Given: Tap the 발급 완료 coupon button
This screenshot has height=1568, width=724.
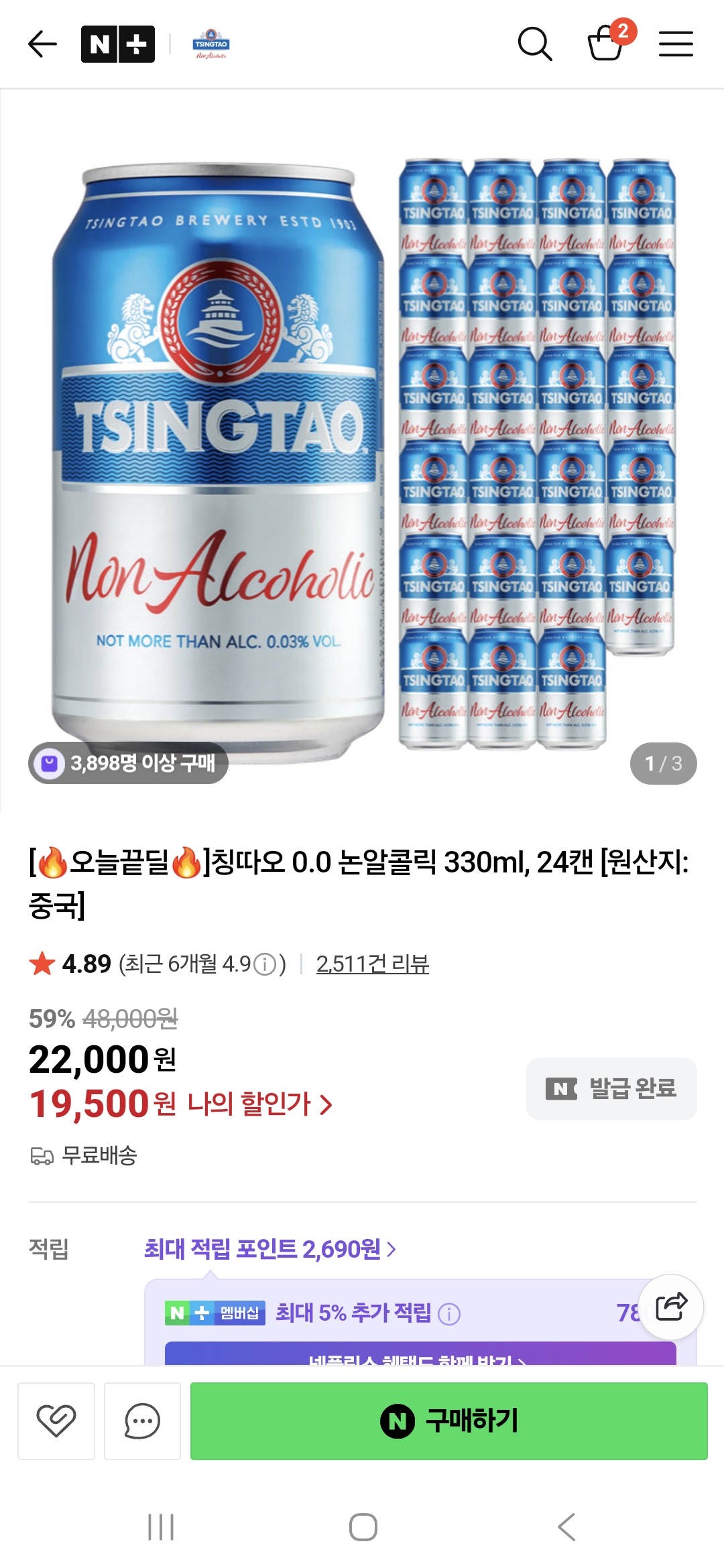Looking at the screenshot, I should 611,1088.
